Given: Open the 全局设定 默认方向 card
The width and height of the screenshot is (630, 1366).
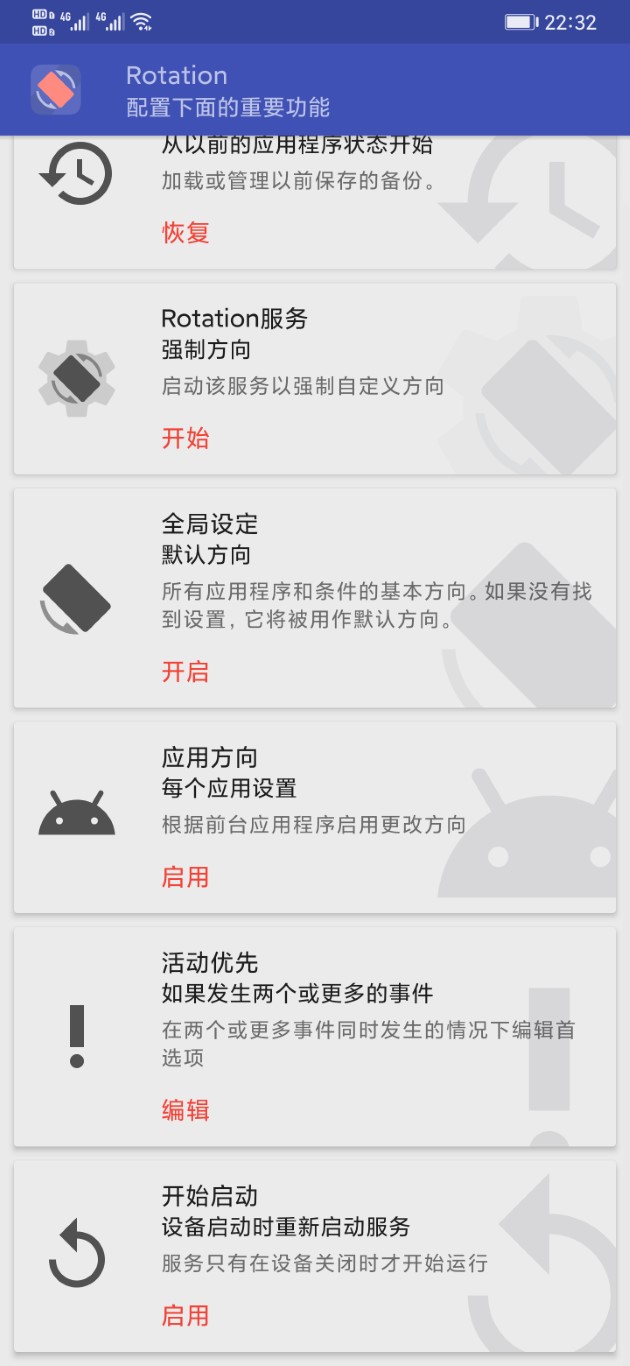Looking at the screenshot, I should pyautogui.click(x=315, y=597).
